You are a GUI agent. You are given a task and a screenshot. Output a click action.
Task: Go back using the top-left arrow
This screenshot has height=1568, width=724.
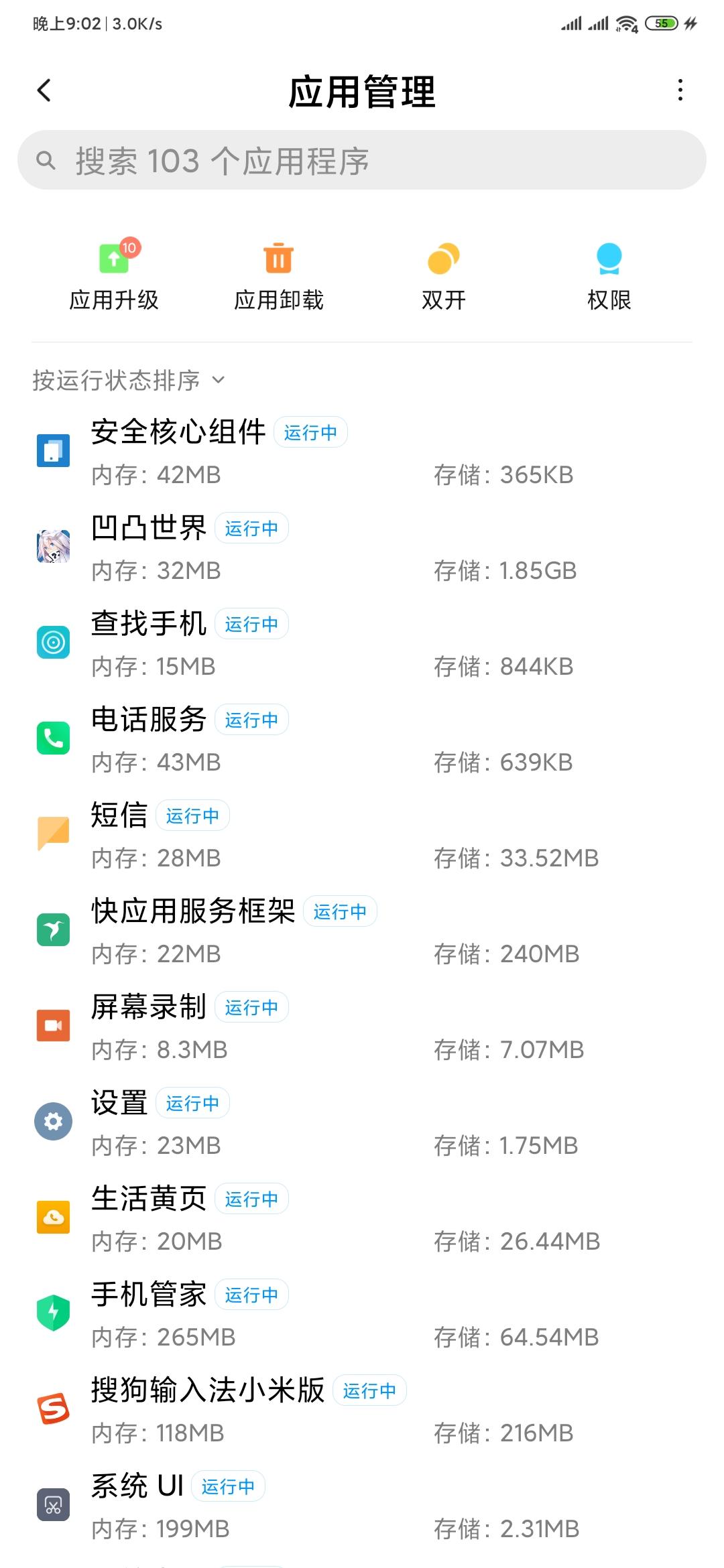(x=44, y=90)
